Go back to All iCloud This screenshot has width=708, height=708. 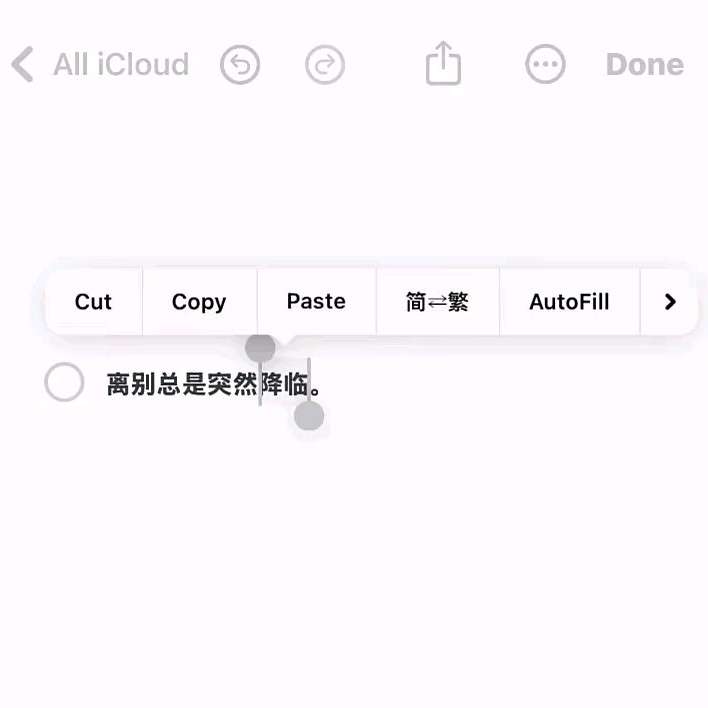coord(100,65)
